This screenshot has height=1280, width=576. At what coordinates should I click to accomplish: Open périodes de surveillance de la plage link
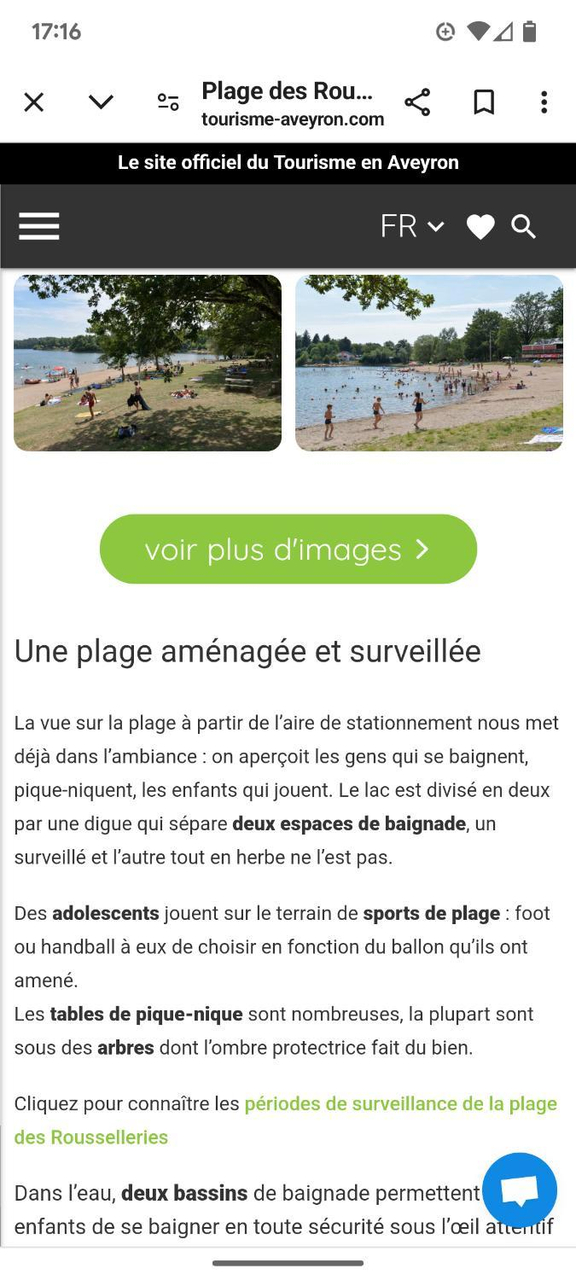pos(286,1120)
